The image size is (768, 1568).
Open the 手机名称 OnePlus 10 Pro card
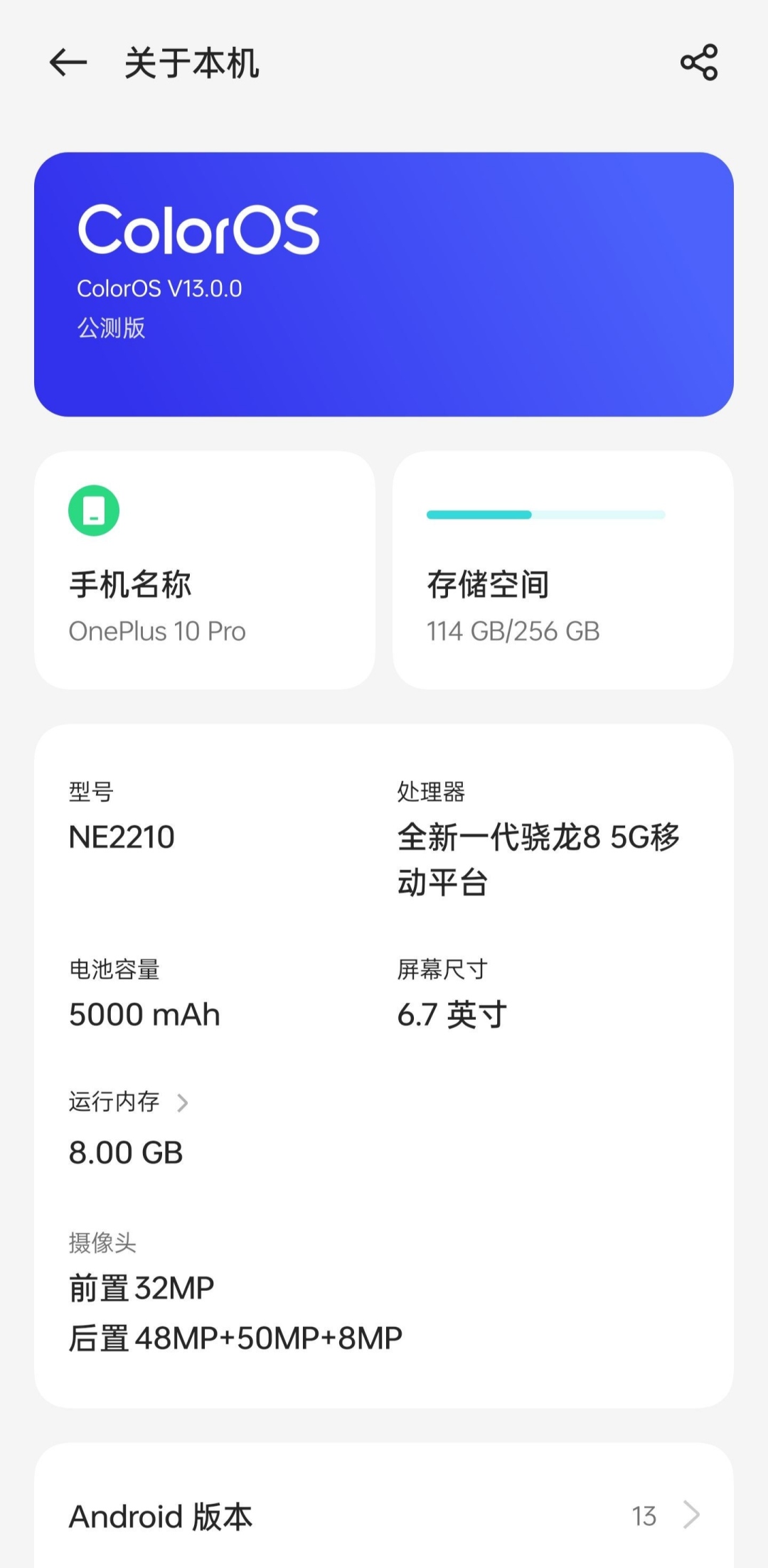pyautogui.click(x=205, y=570)
